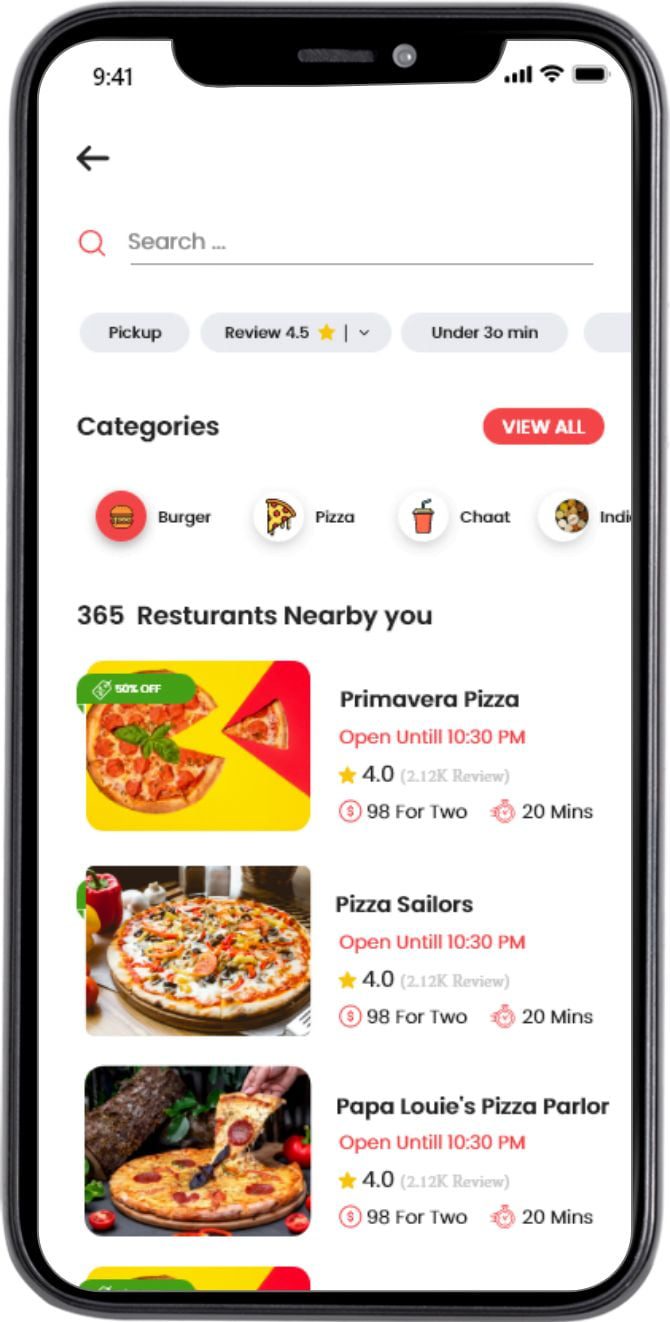Choose the Chaat category
This screenshot has height=1322, width=670.
pyautogui.click(x=424, y=517)
